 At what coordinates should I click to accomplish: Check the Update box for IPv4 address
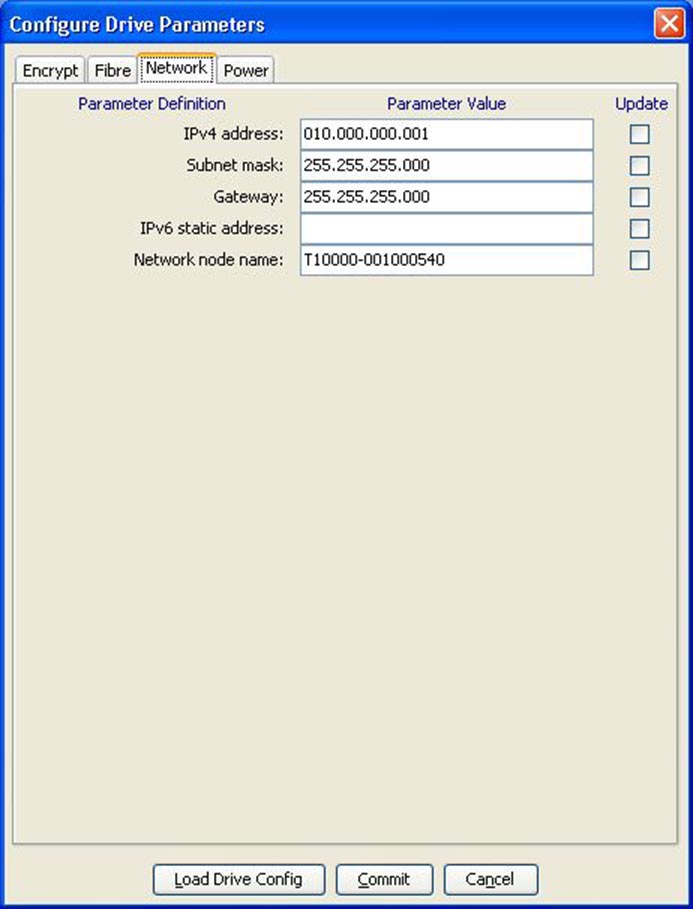tap(640, 134)
